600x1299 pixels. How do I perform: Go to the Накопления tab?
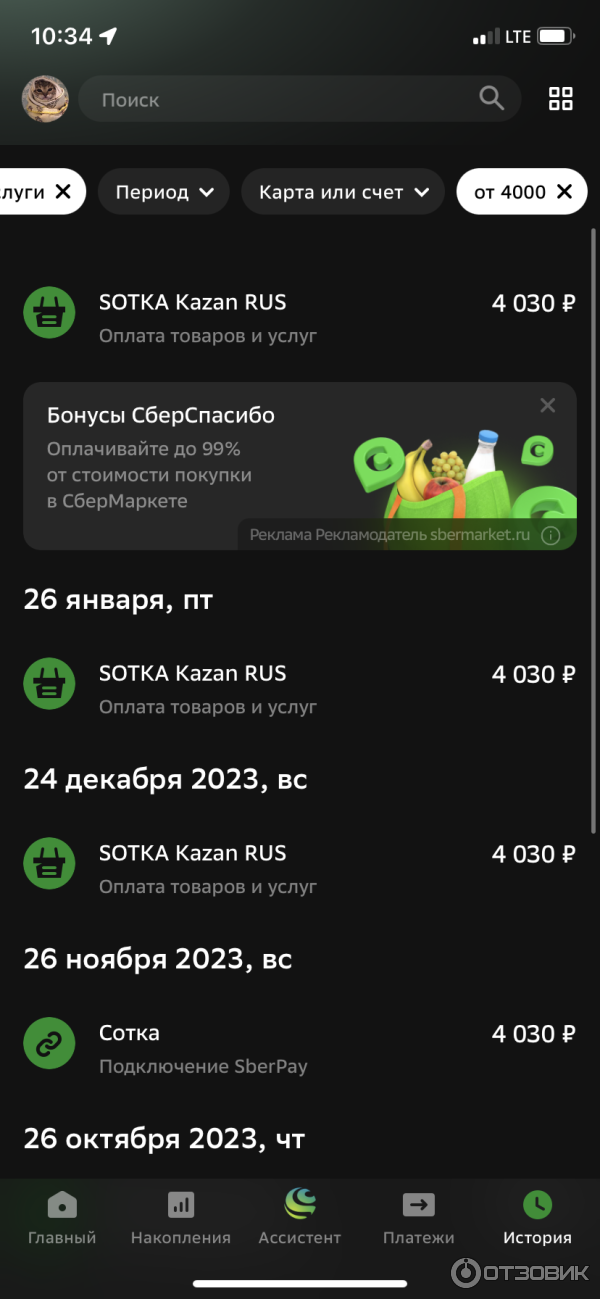pos(181,1218)
